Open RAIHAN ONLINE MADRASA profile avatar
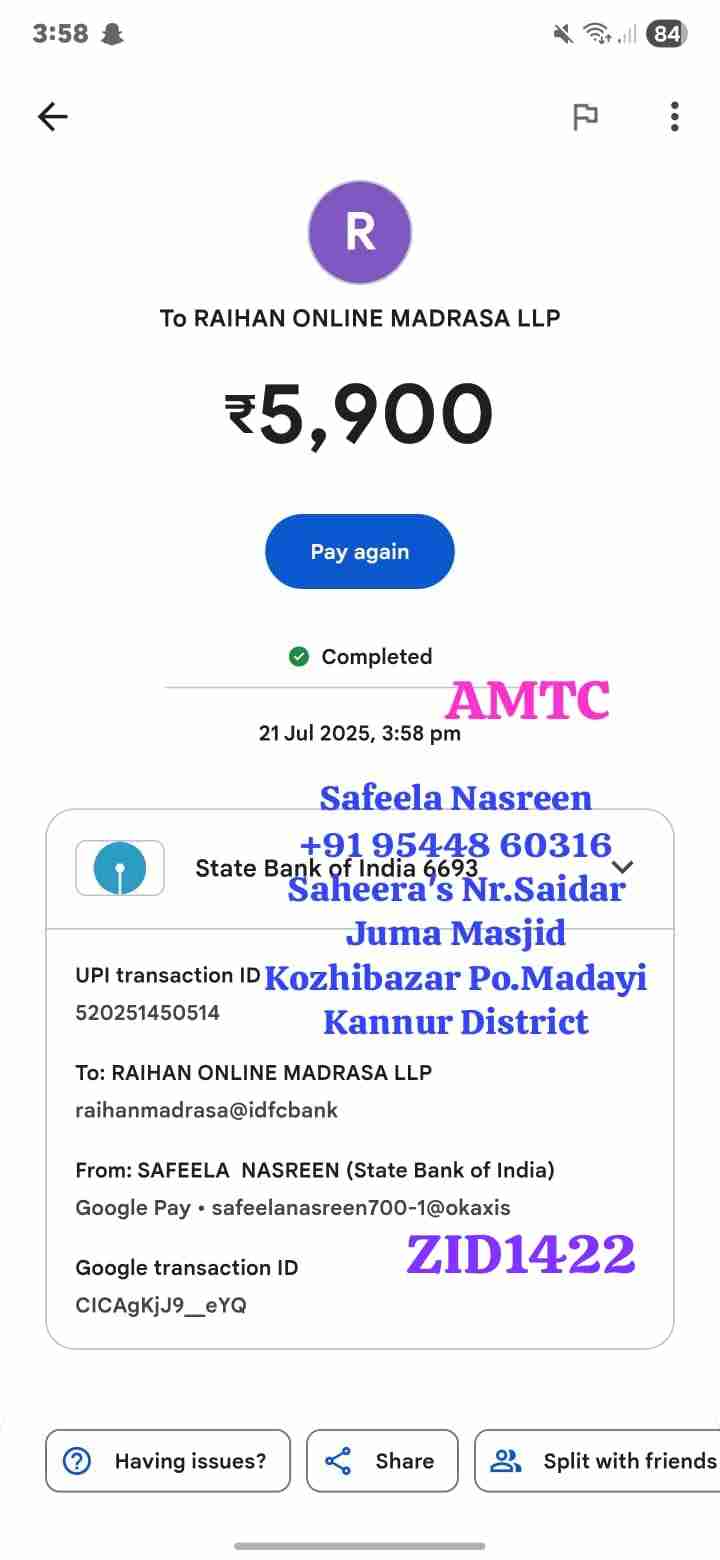720x1560 pixels. (x=360, y=233)
